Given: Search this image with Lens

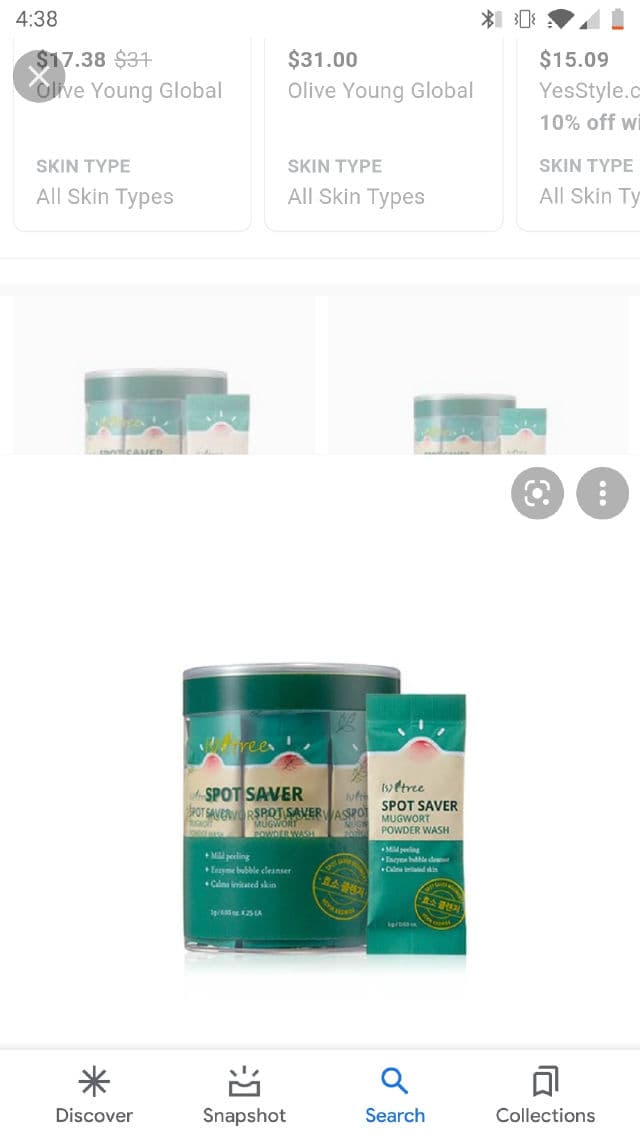Looking at the screenshot, I should 537,493.
